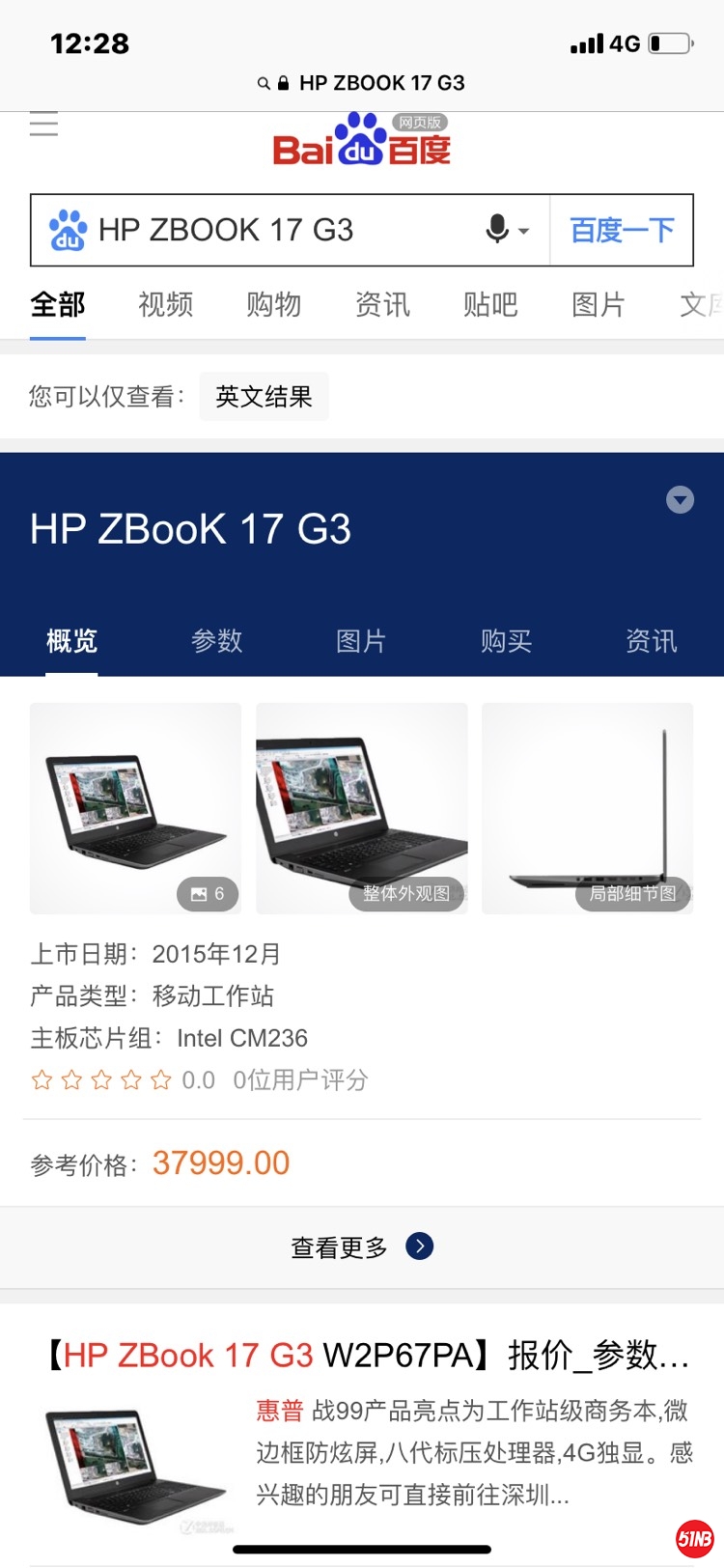View the 局部细节图 photo

tap(587, 808)
